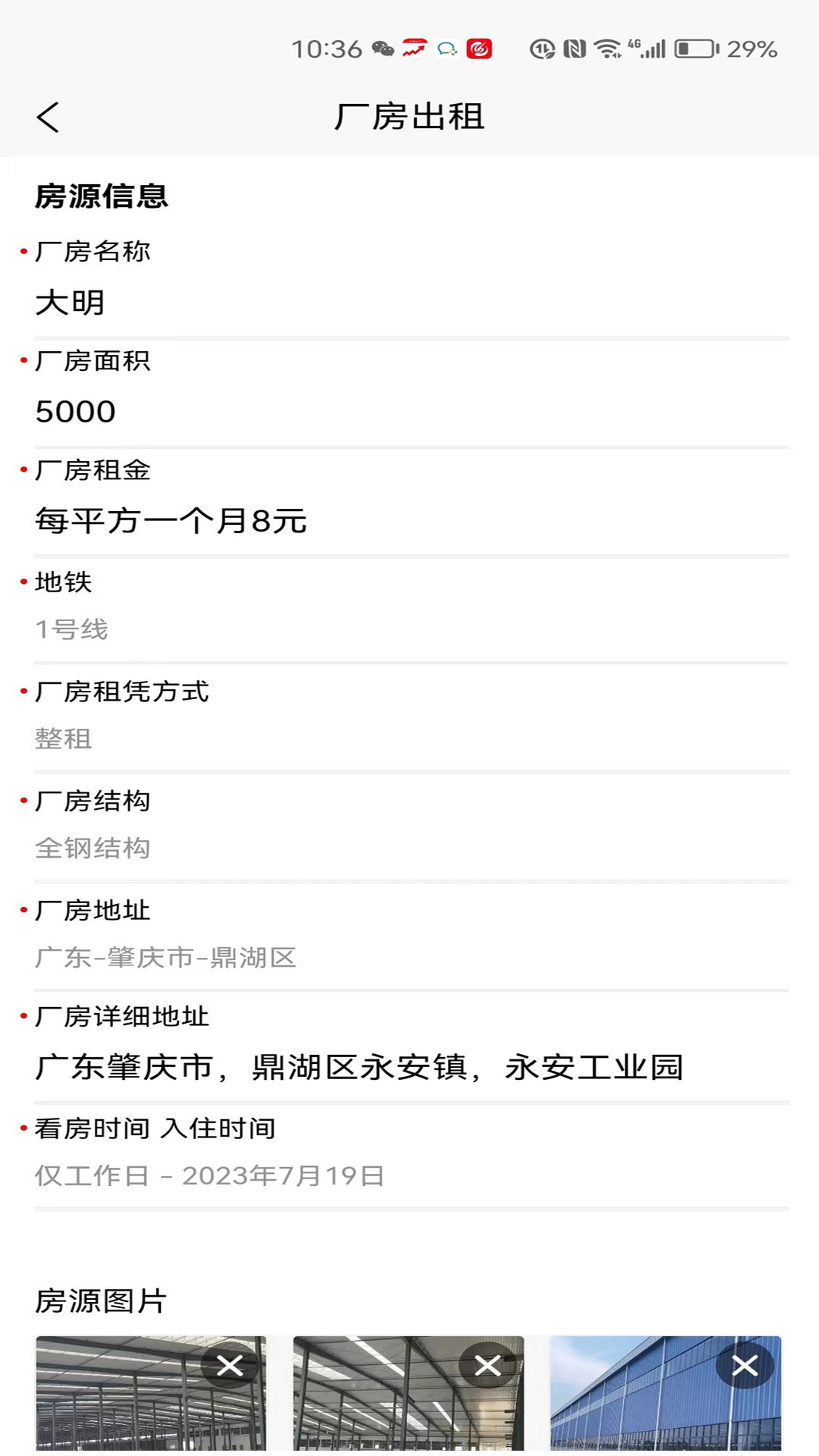The height and width of the screenshot is (1456, 819).
Task: Edit the 厂房面积 field showing 5000
Action: (x=409, y=412)
